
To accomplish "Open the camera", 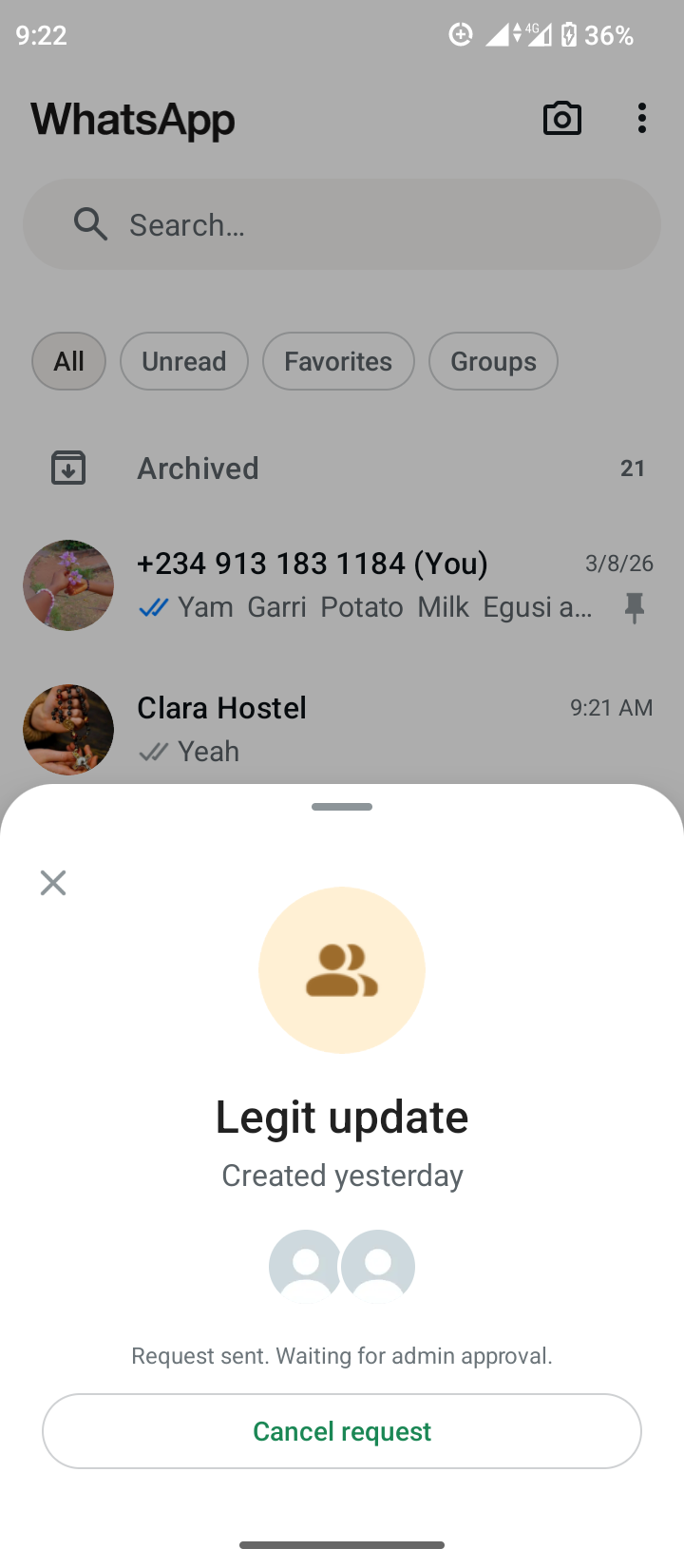I will (561, 119).
